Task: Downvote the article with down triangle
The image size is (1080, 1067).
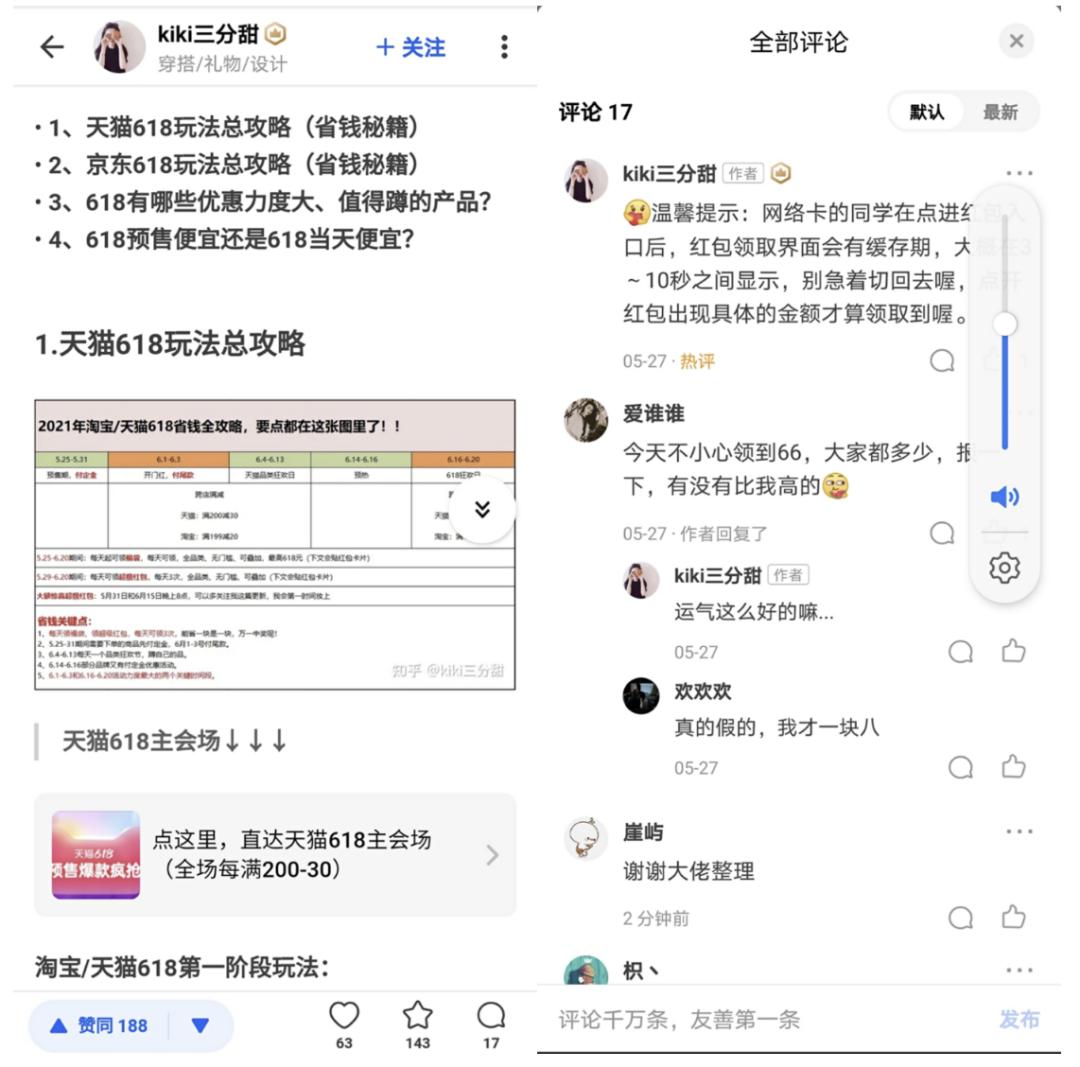Action: click(200, 1026)
